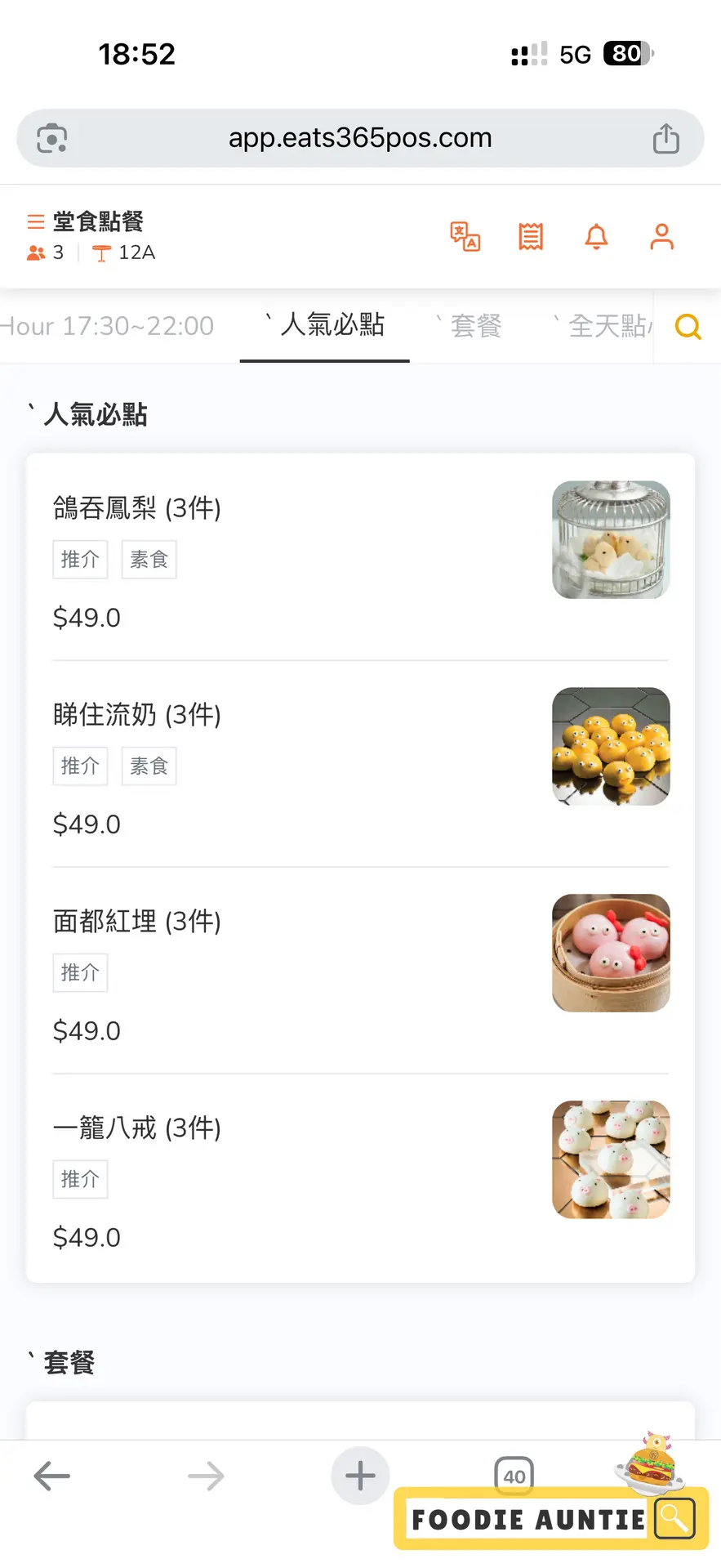
Task: Open the page scan icon in address bar
Action: pos(52,138)
